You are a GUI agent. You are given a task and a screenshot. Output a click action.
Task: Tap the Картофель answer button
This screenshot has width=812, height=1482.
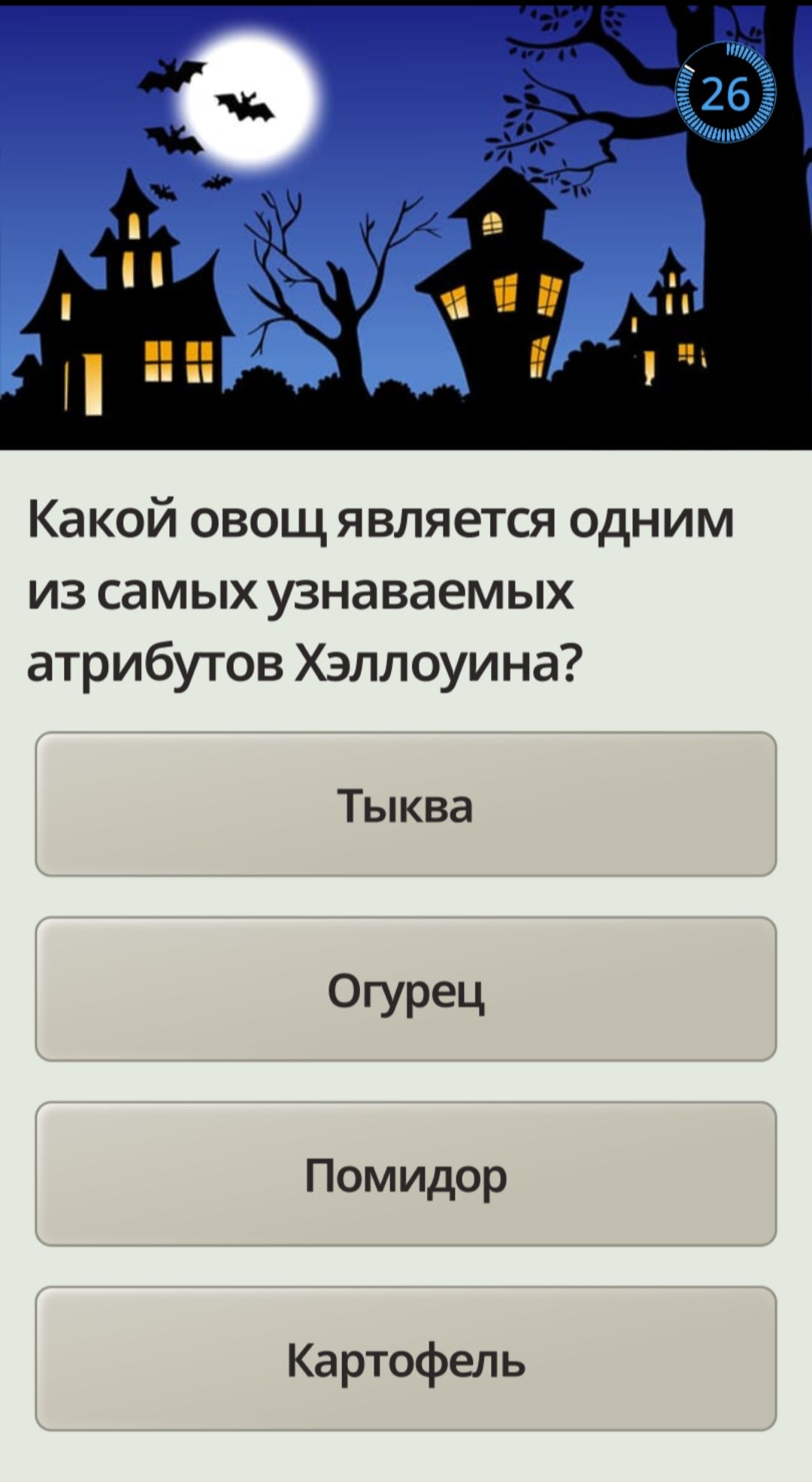406,1359
